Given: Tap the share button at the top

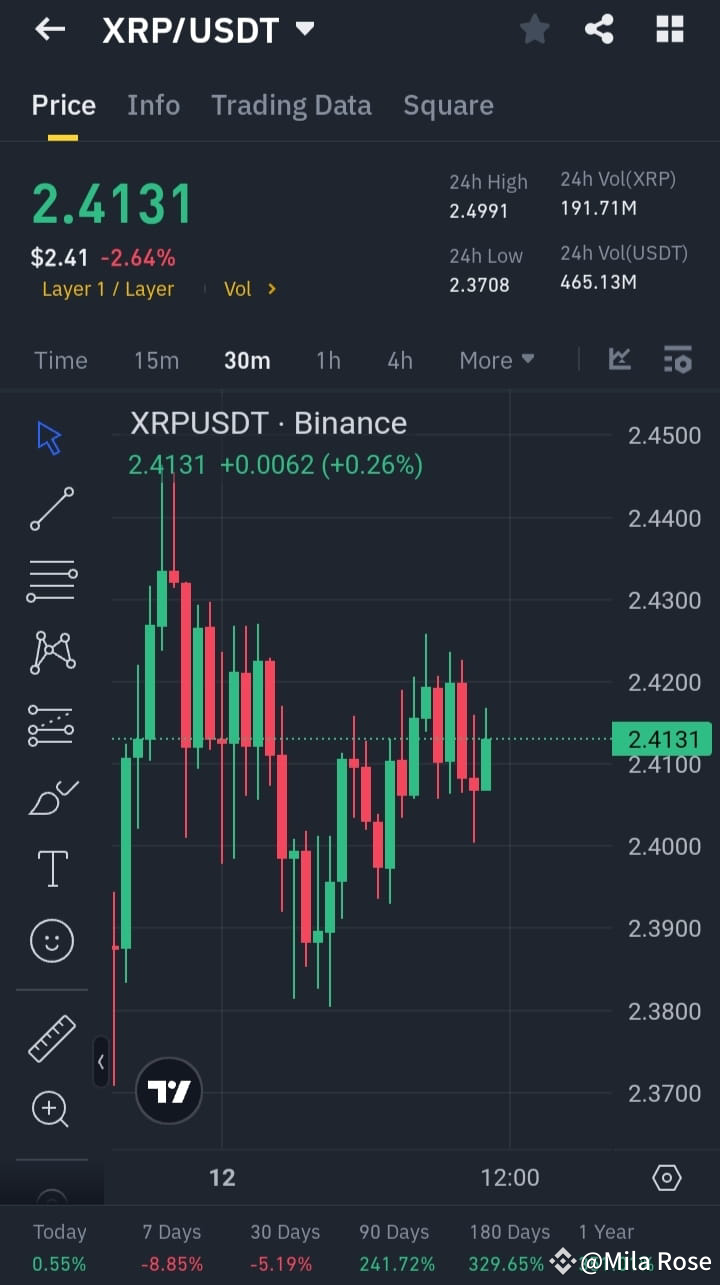Looking at the screenshot, I should [x=600, y=29].
